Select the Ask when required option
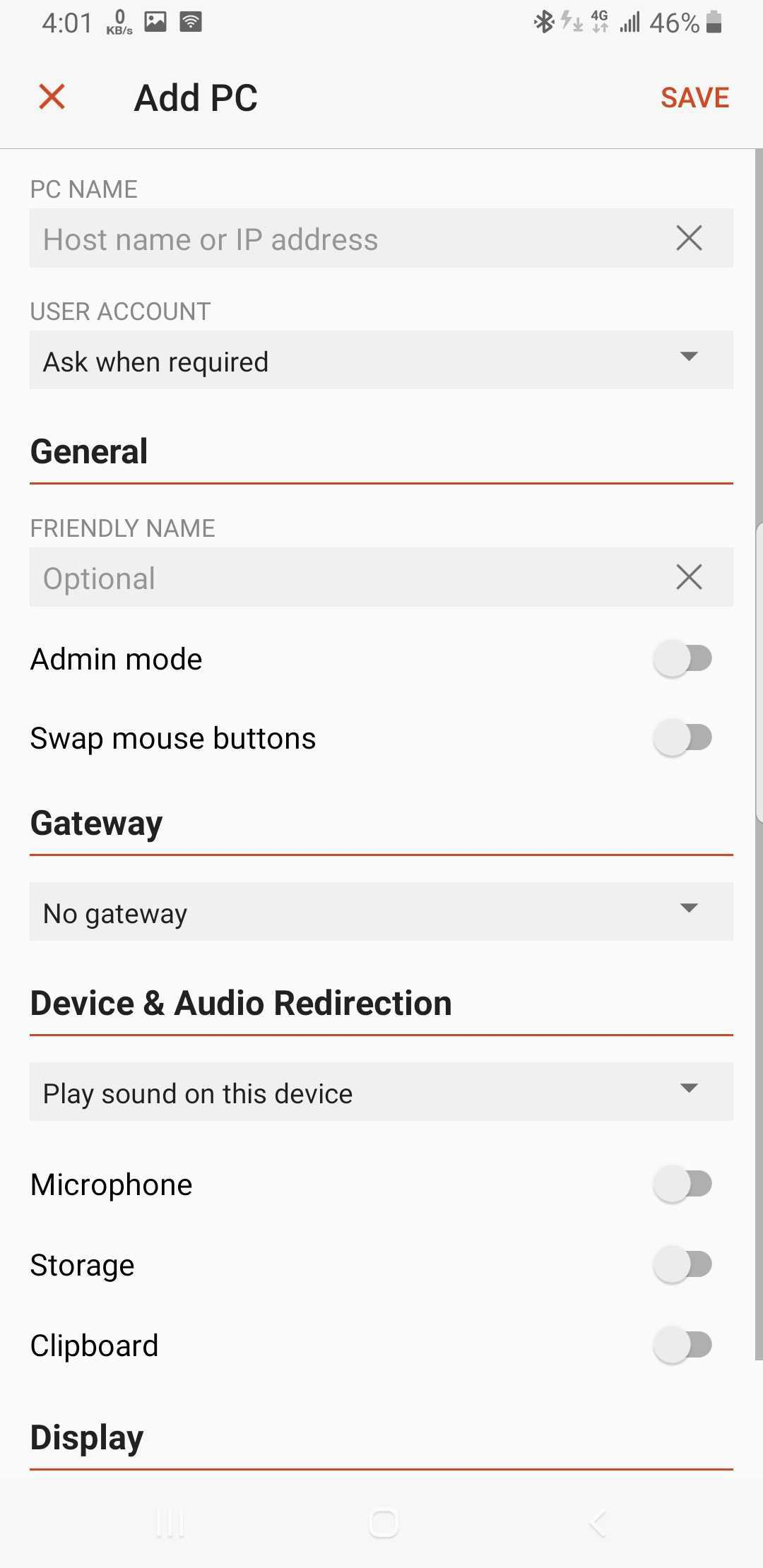Screen dimensions: 763x1568 (x=155, y=361)
